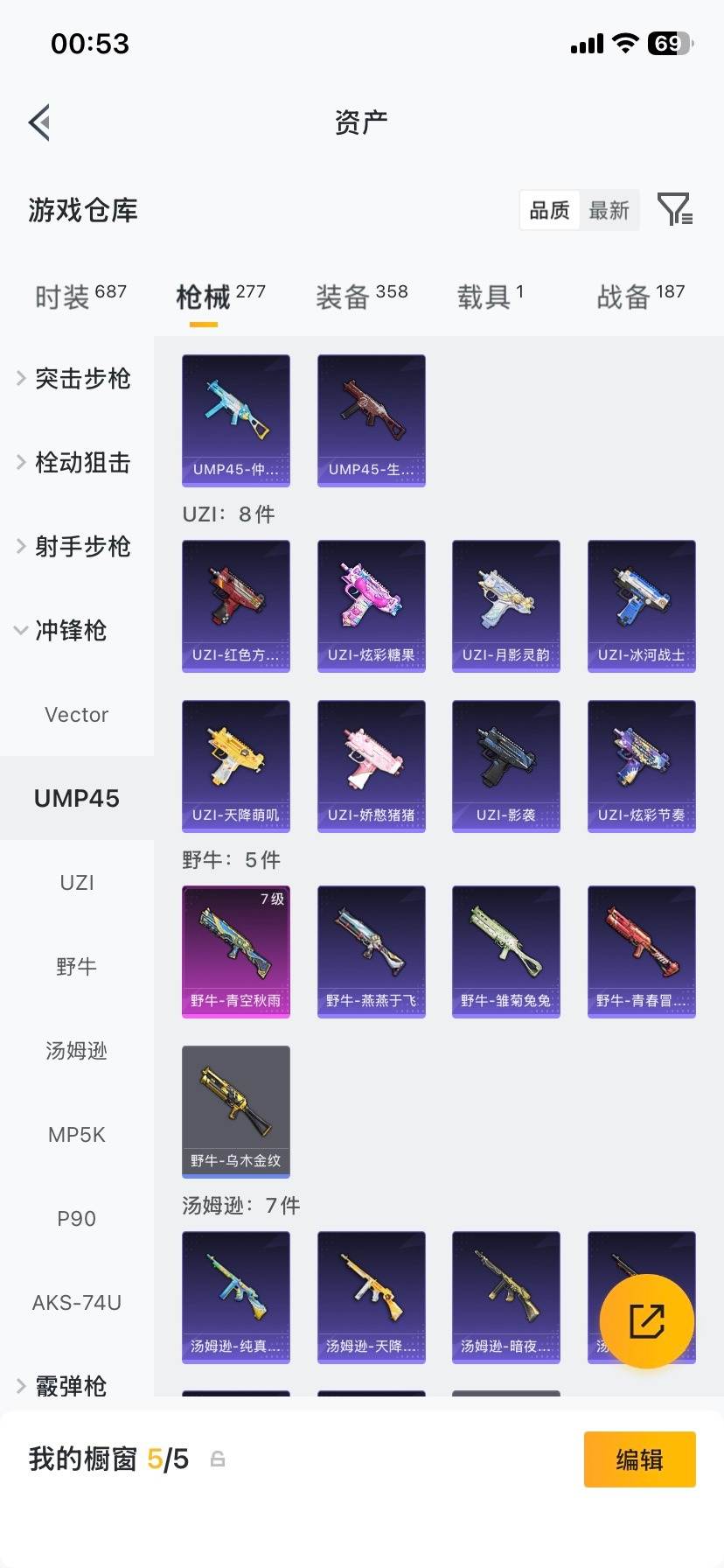The width and height of the screenshot is (724, 1568).
Task: Tap 编辑 to edit my showcase
Action: click(639, 1459)
